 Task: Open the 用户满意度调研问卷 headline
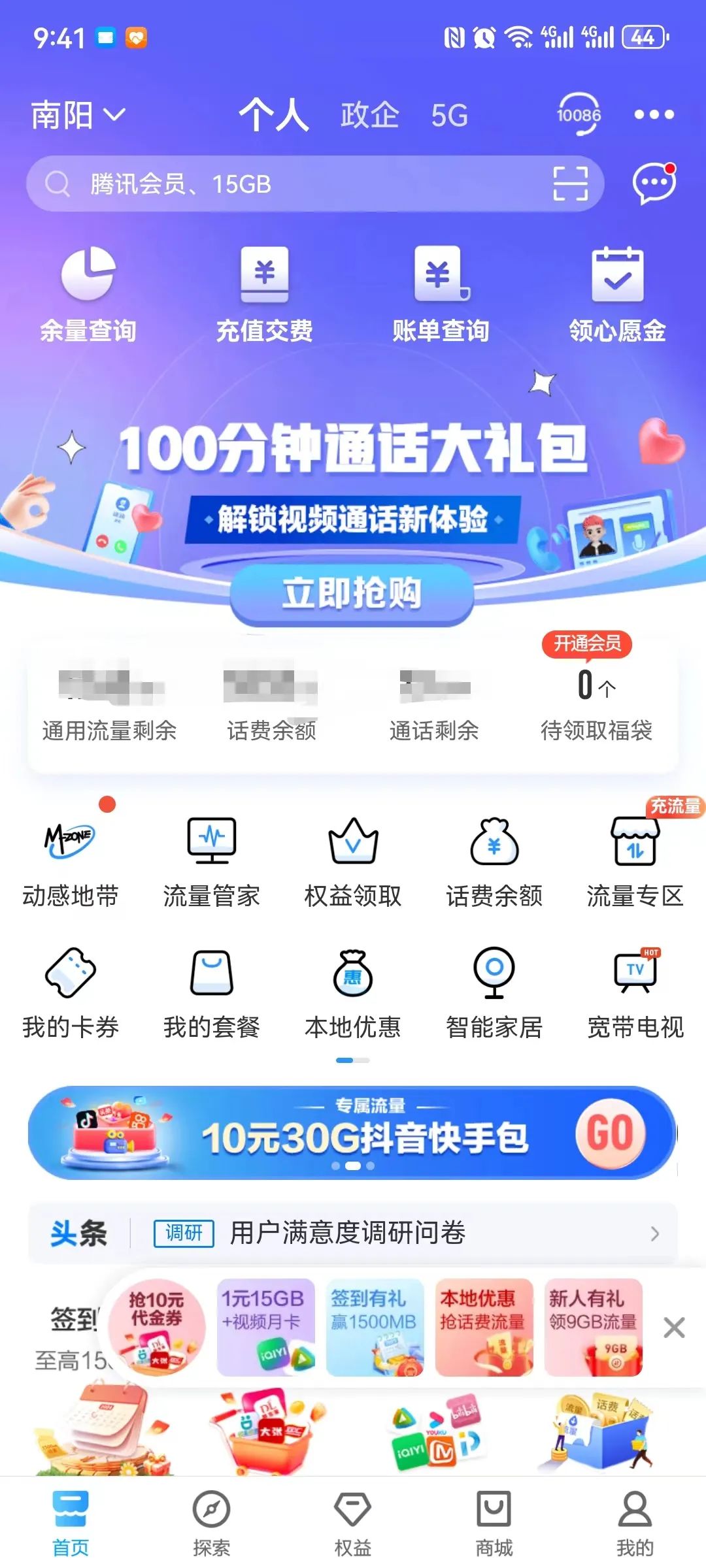click(x=346, y=1233)
